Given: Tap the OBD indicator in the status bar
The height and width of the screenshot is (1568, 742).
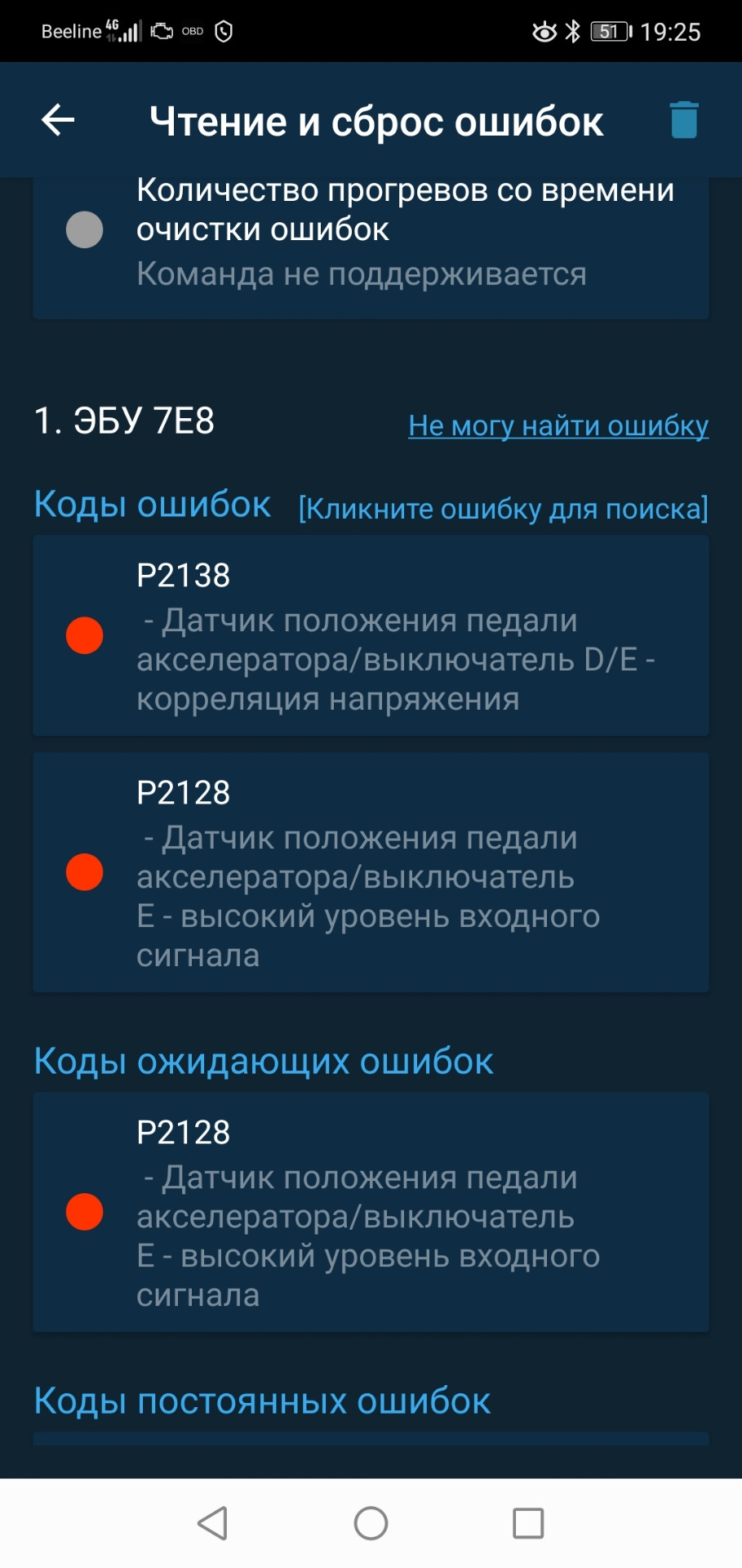Looking at the screenshot, I should coord(193,30).
